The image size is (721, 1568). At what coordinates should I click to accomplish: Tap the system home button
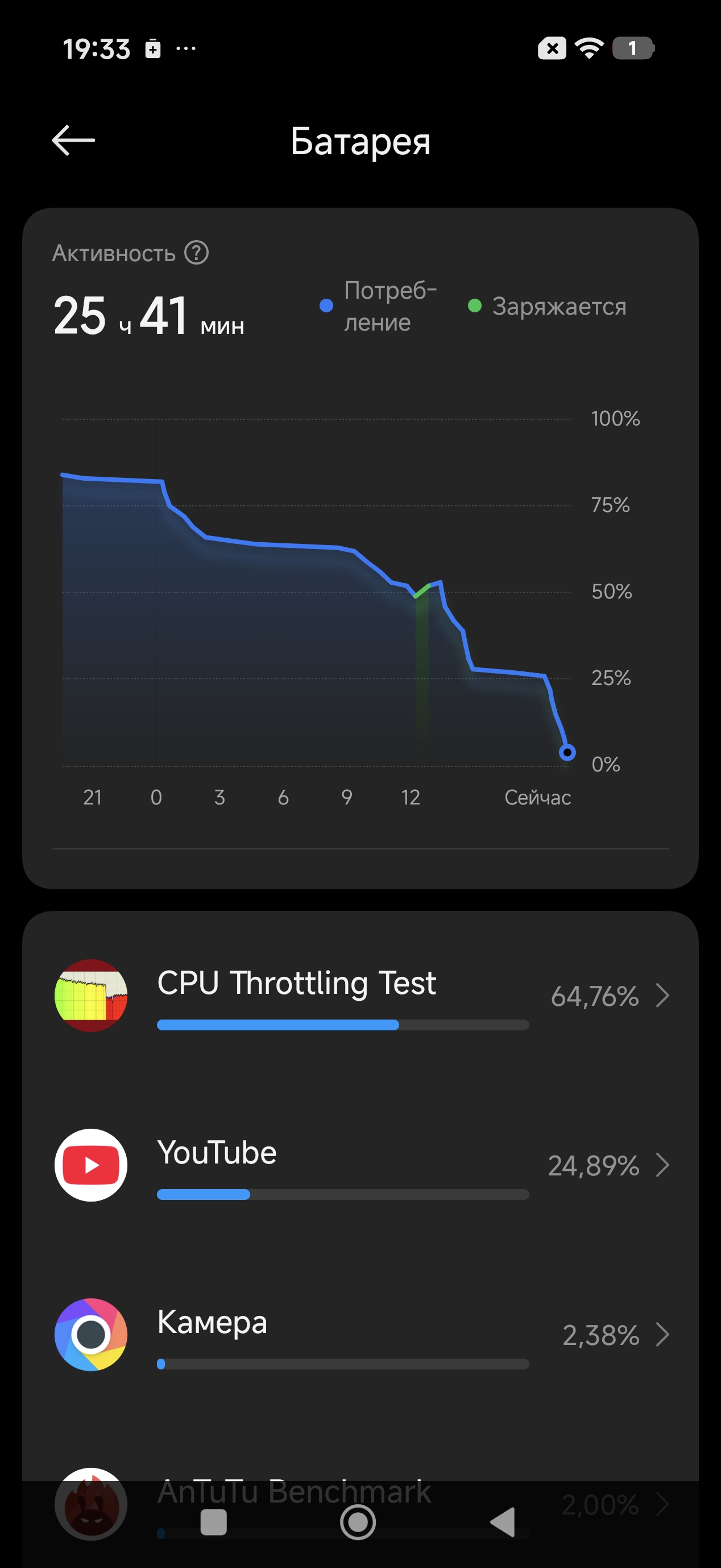(x=358, y=1522)
